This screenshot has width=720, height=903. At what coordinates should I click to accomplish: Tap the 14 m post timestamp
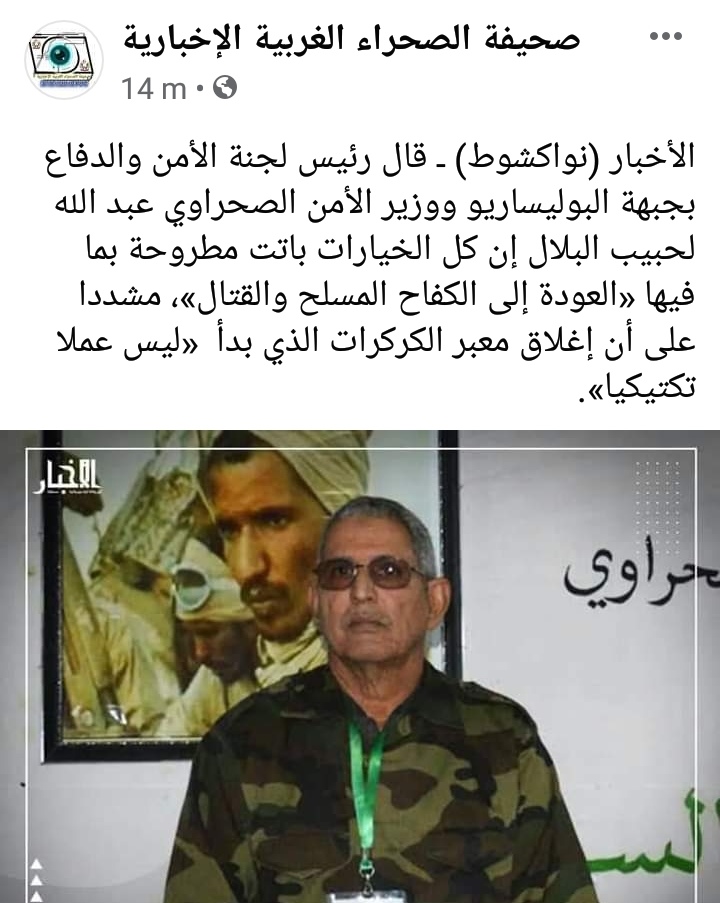point(154,89)
